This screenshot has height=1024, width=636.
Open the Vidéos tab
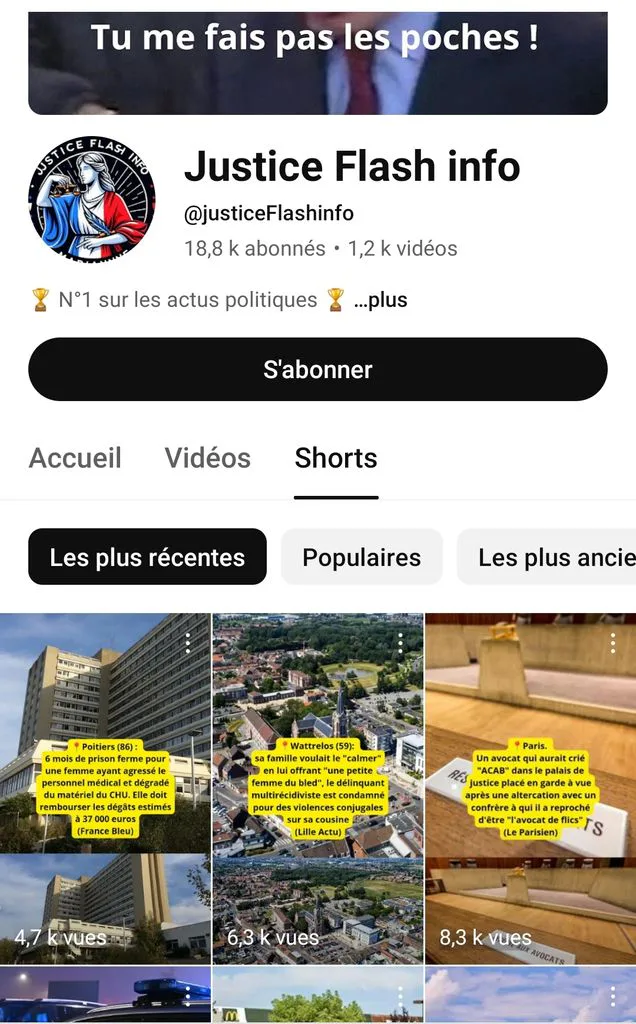(208, 458)
